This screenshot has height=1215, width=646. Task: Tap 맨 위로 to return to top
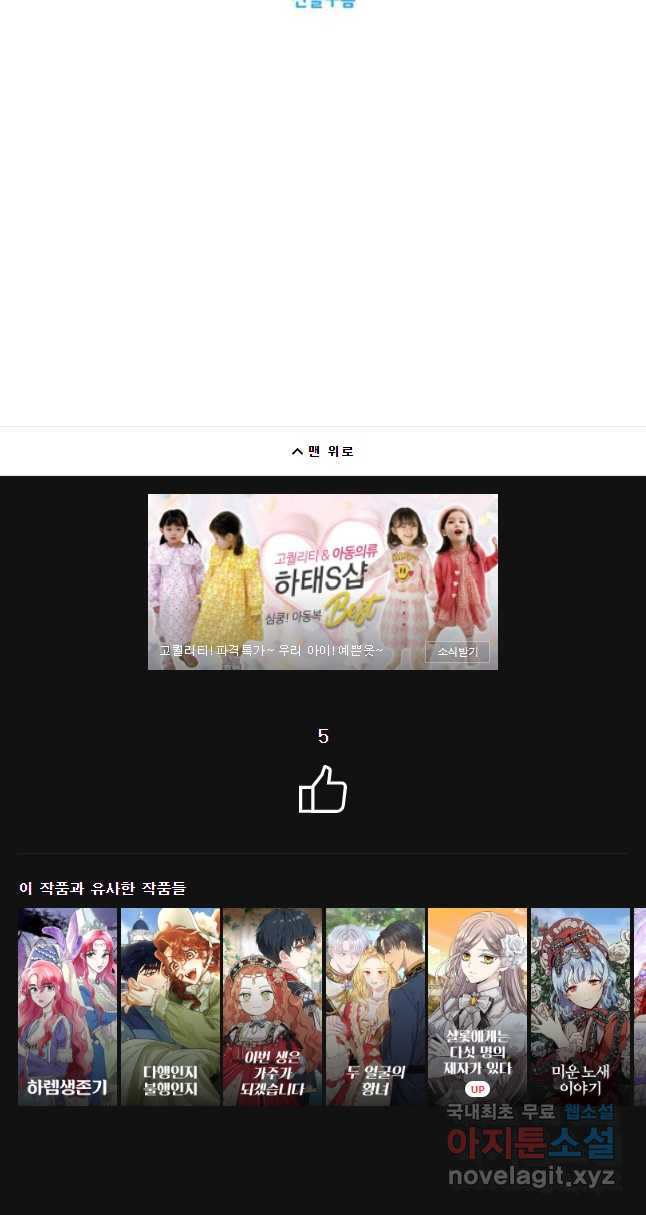tap(322, 451)
